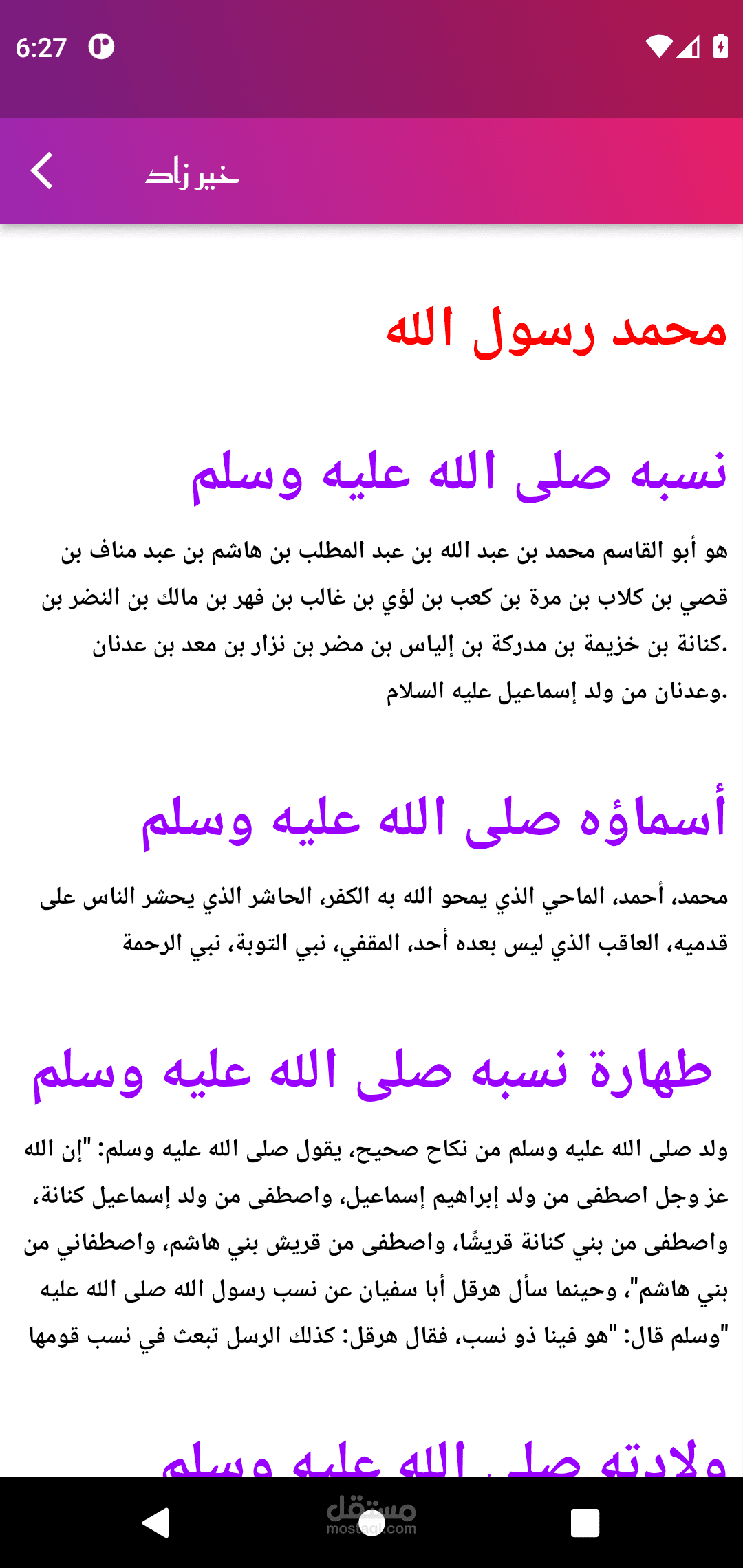Image resolution: width=743 pixels, height=1568 pixels.
Task: Tap the system back button
Action: pos(157,1522)
